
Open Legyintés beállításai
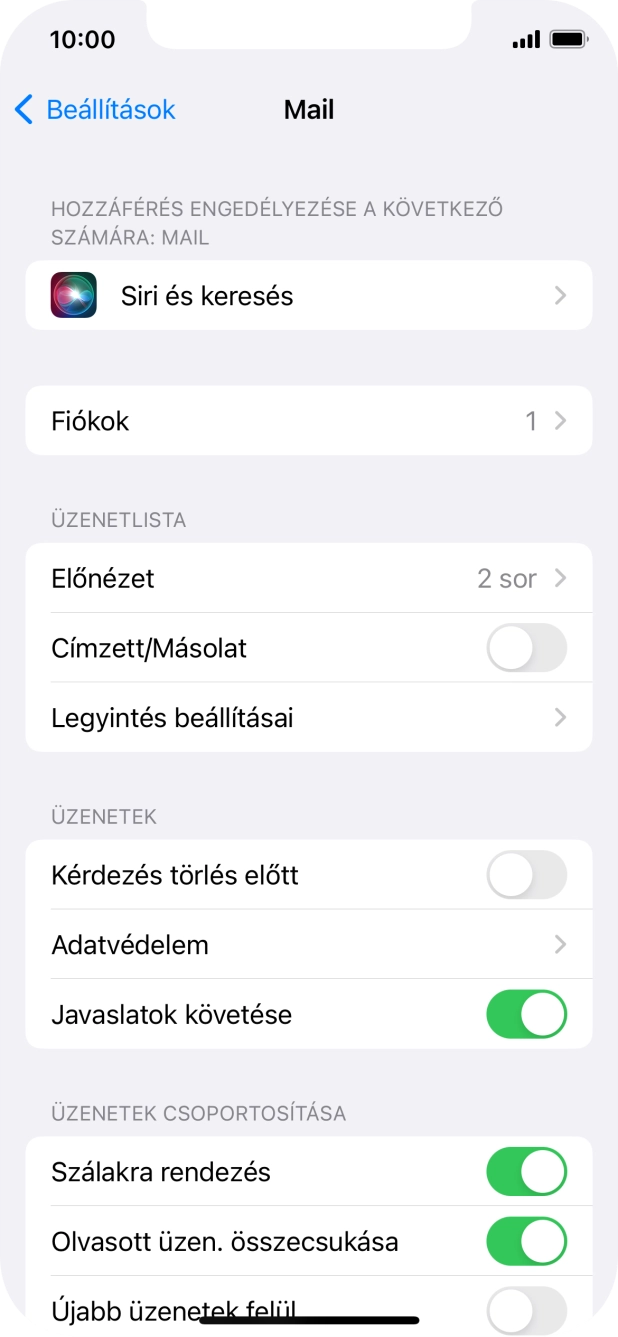point(308,718)
